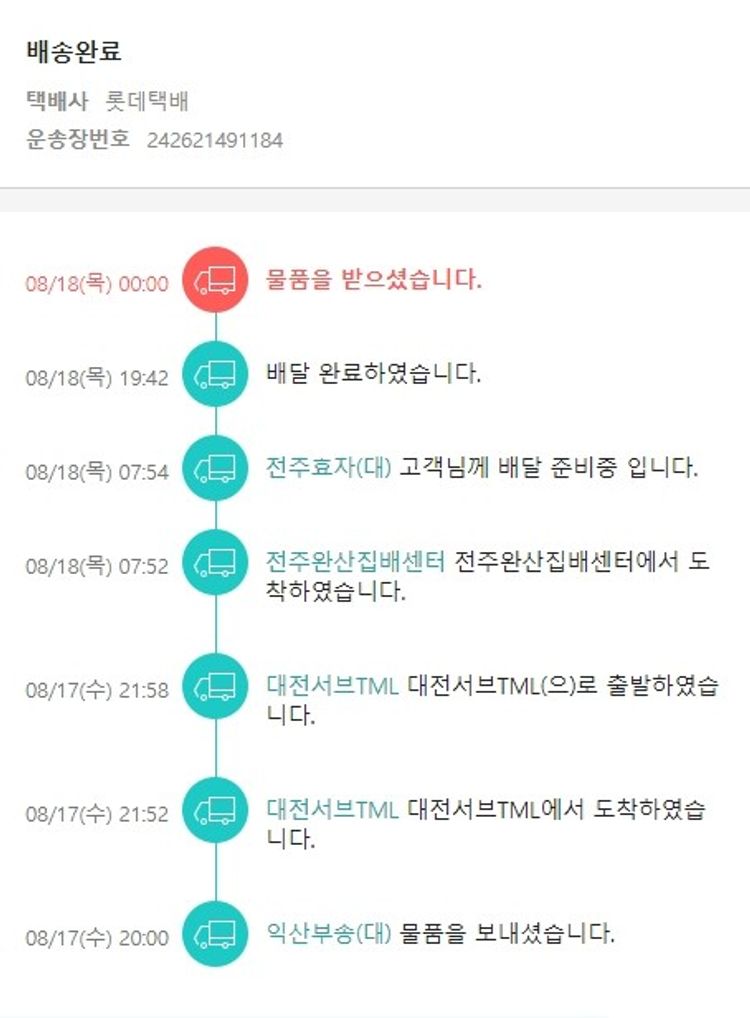Open 대전서브TML link in the 21:52 entry

click(x=332, y=810)
